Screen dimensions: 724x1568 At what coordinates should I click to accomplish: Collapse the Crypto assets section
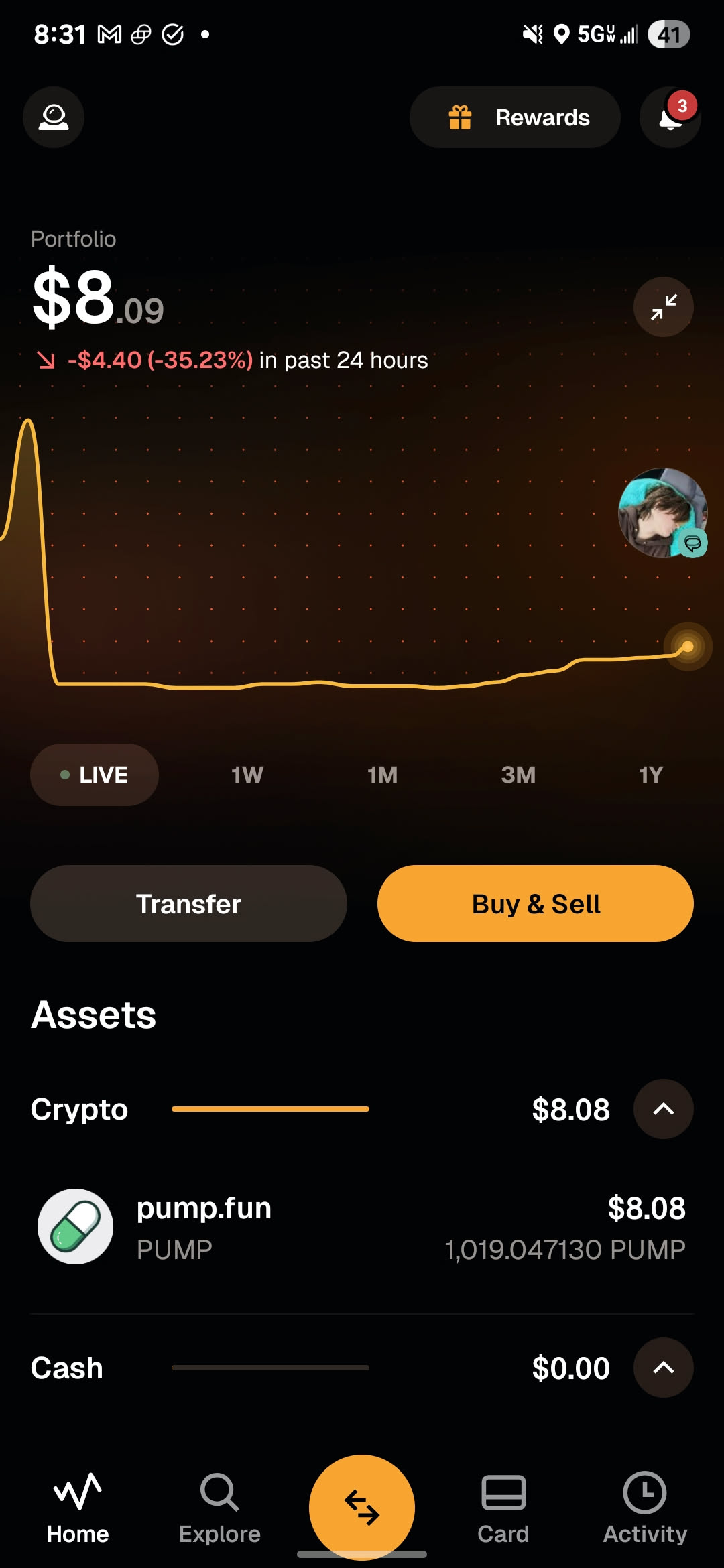(664, 1109)
